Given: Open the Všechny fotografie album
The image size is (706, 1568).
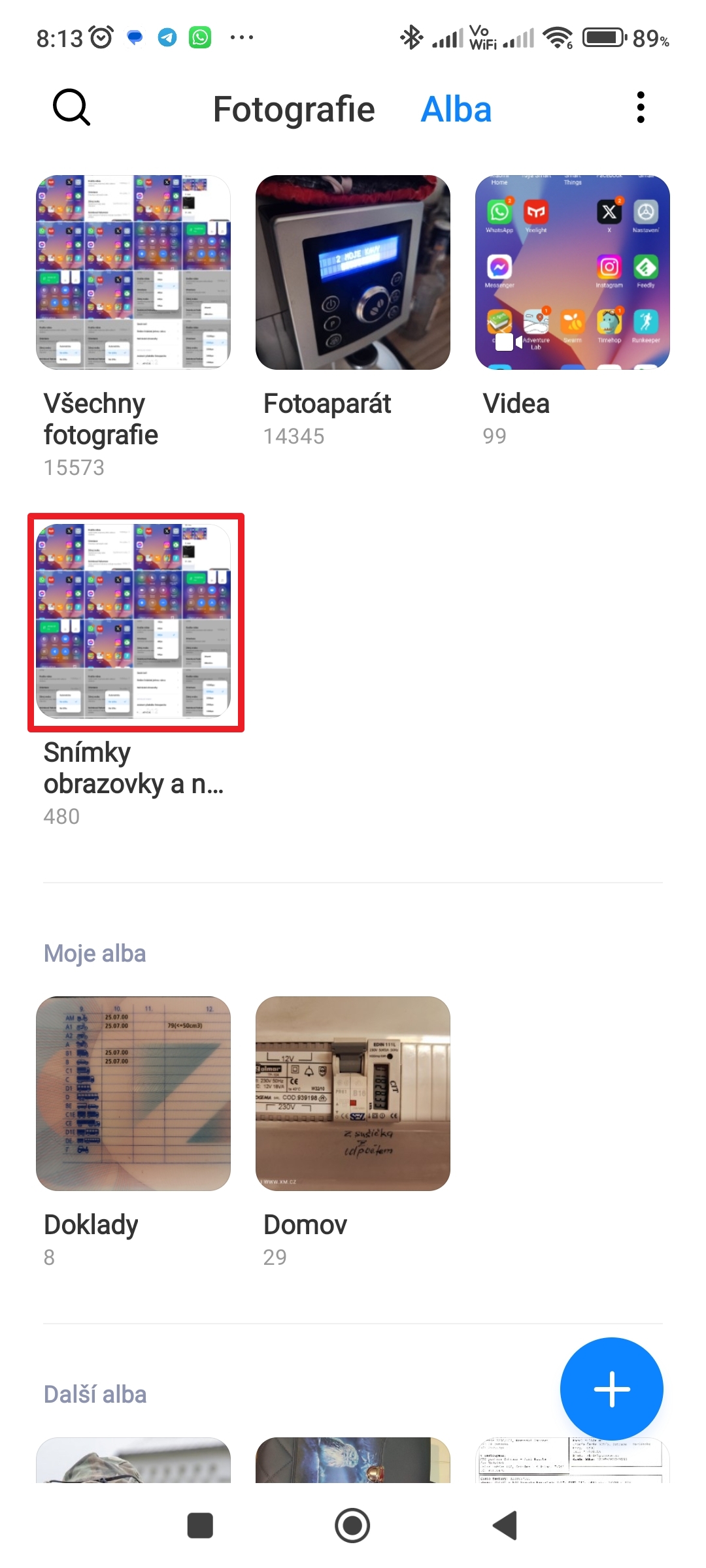Looking at the screenshot, I should (133, 272).
